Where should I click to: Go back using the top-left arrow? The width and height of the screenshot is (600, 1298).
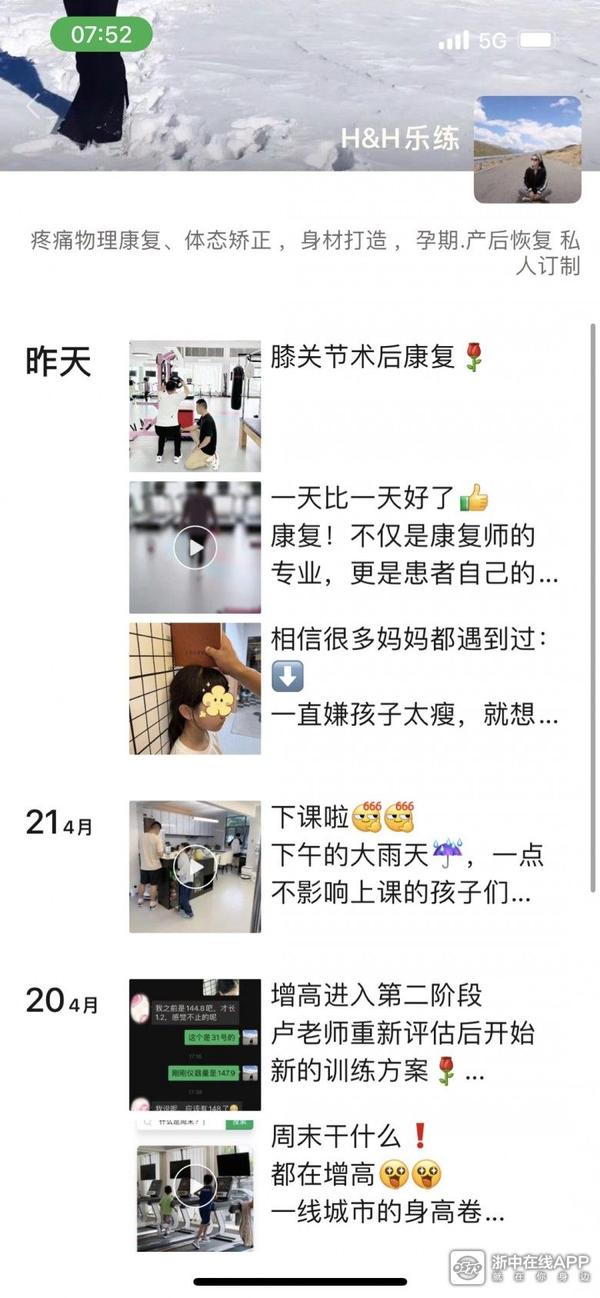[x=33, y=107]
